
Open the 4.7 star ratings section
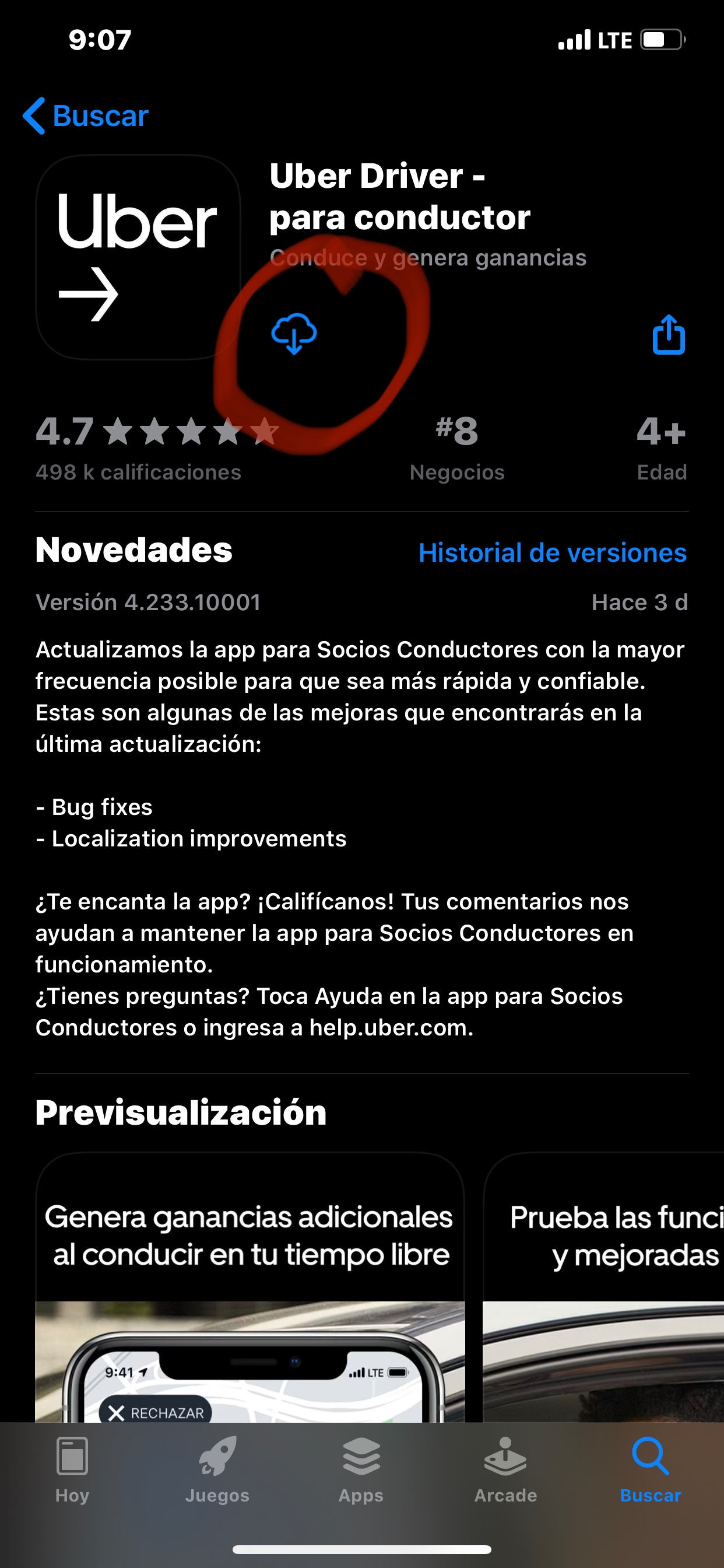coord(157,447)
